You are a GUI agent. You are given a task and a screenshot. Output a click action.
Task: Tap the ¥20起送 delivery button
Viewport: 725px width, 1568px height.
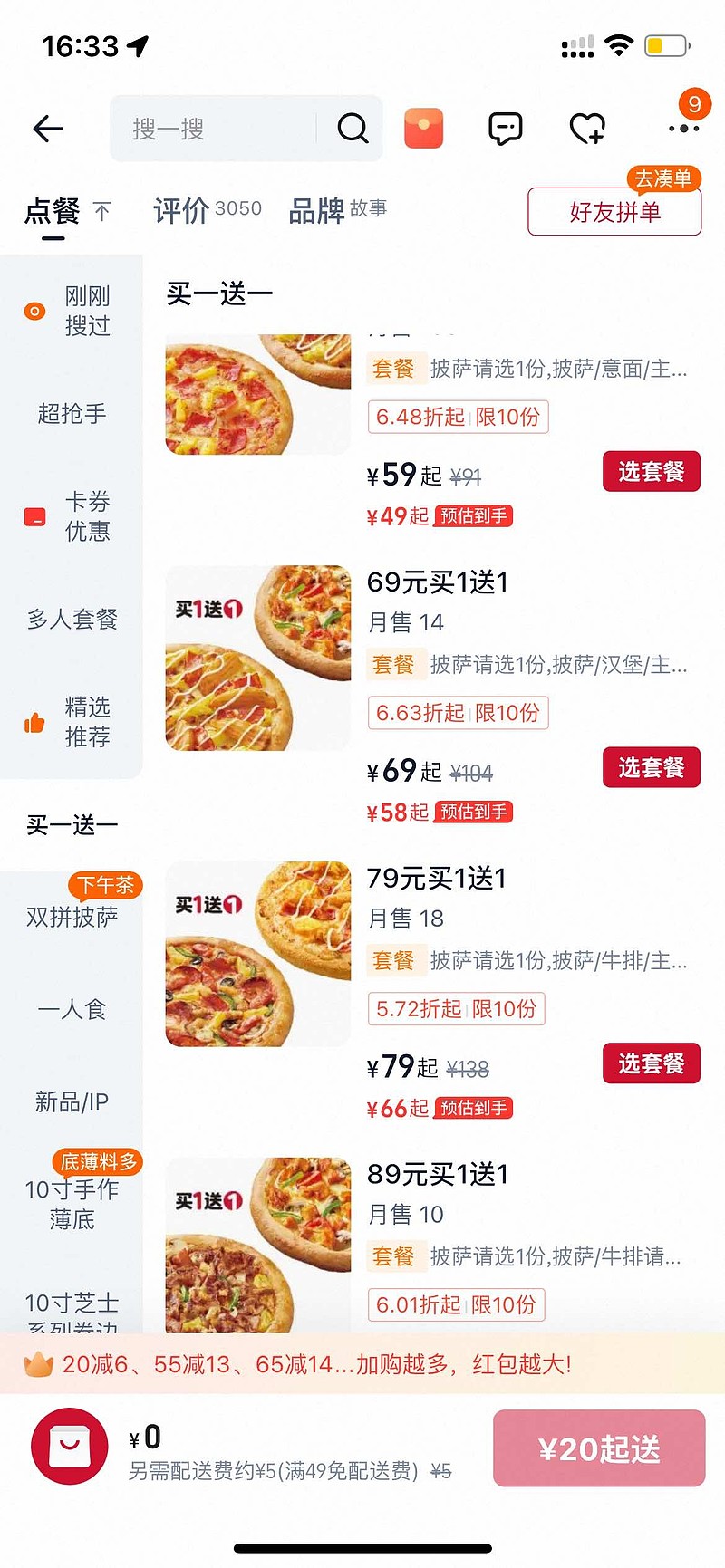point(598,1448)
